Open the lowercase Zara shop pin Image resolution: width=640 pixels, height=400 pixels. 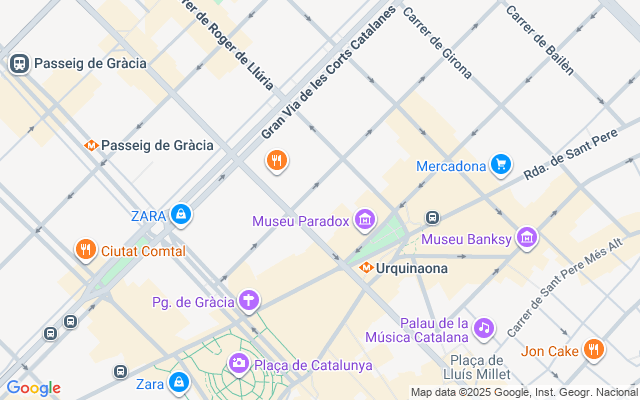coord(179,381)
